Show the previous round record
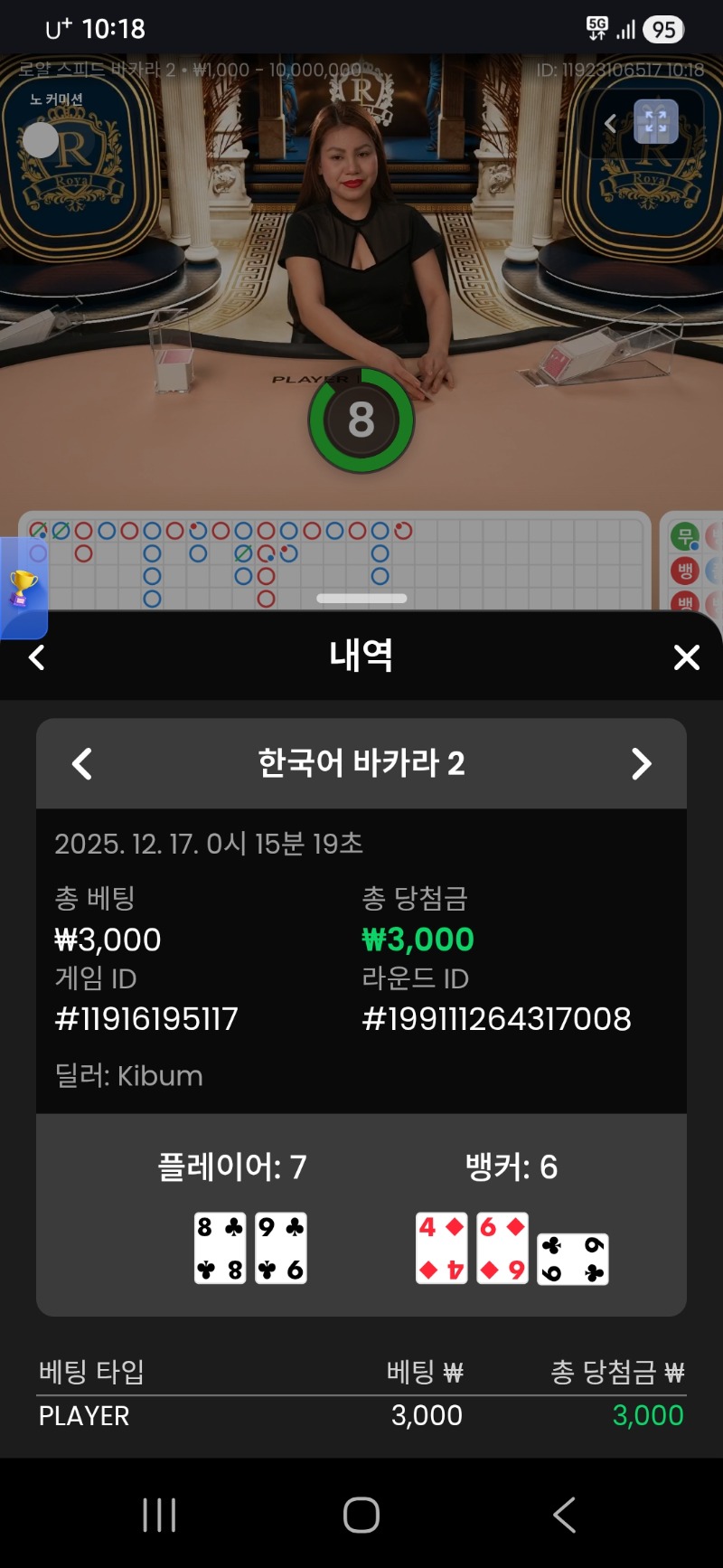The width and height of the screenshot is (723, 1568). coord(82,764)
